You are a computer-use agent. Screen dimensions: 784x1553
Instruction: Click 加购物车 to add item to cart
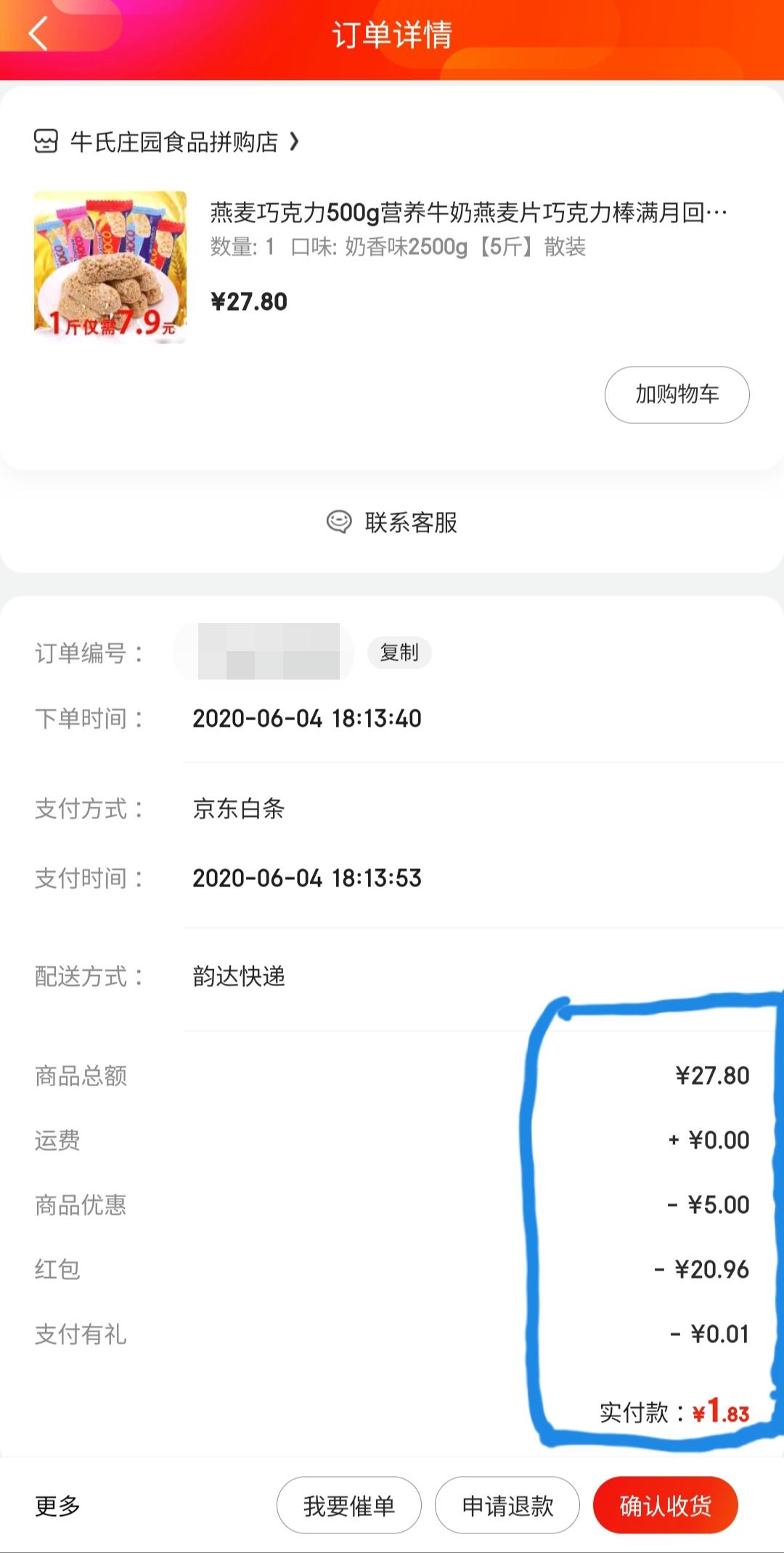pyautogui.click(x=677, y=394)
